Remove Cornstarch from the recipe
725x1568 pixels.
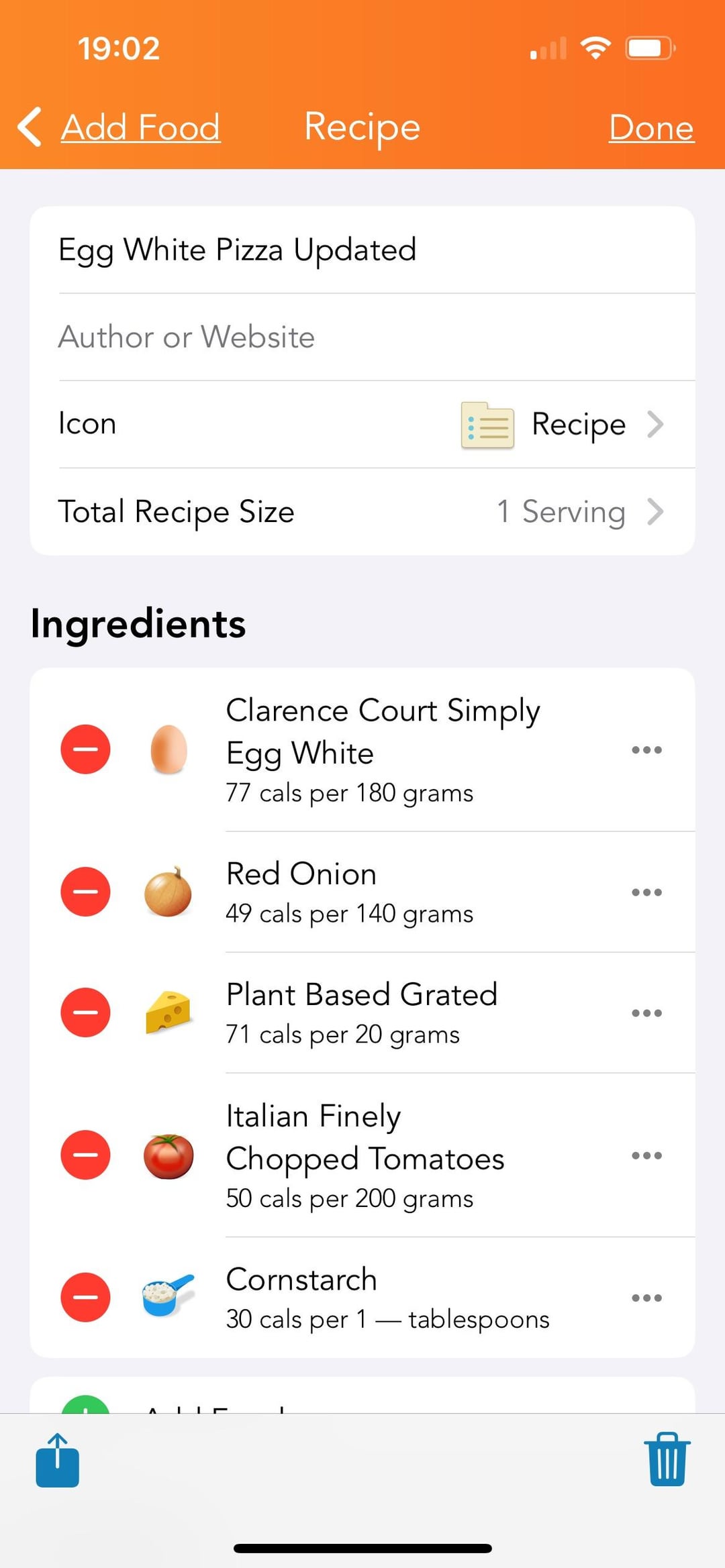[x=85, y=1297]
